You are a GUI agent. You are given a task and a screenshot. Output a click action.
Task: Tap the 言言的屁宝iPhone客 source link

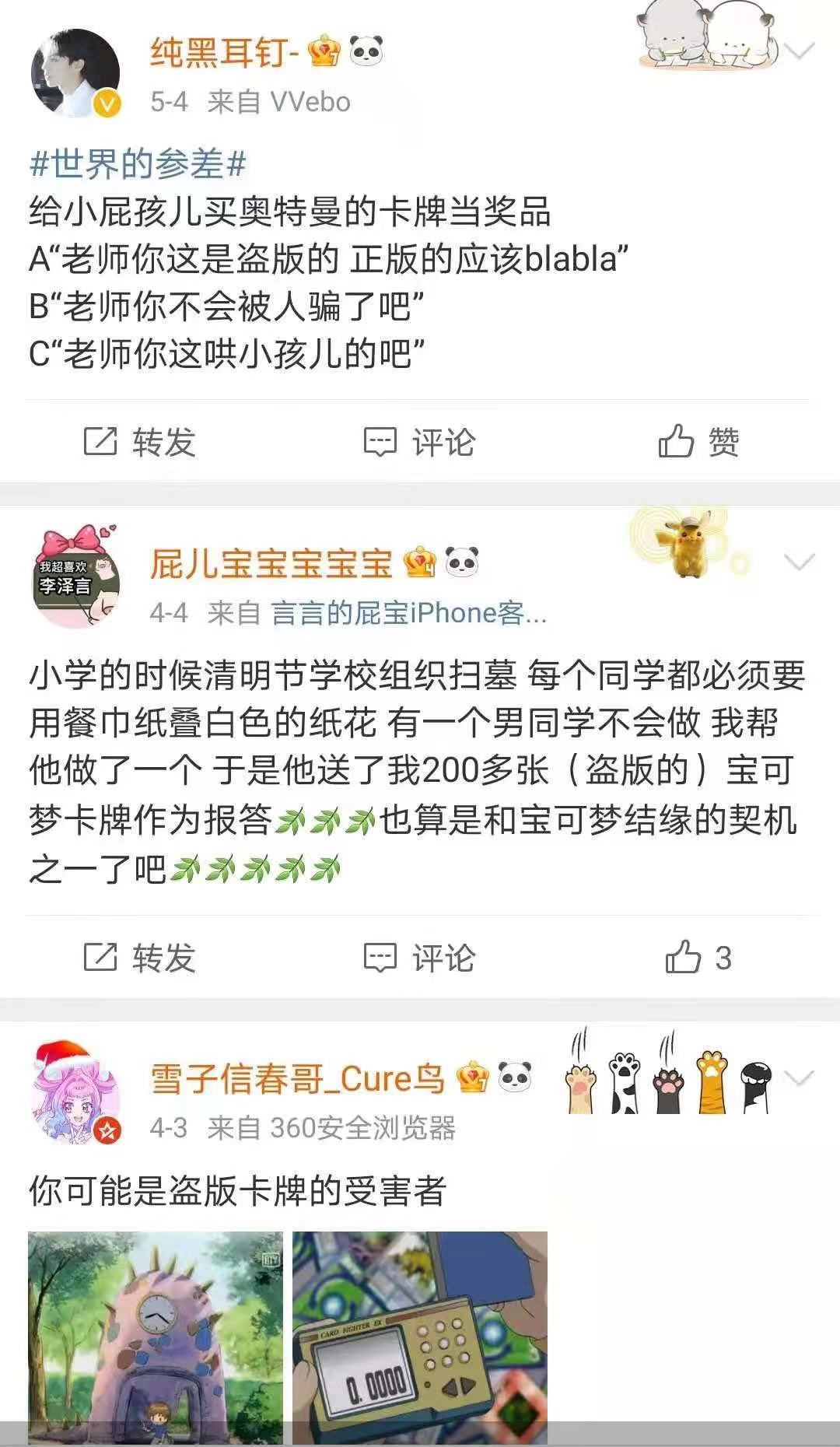(408, 614)
